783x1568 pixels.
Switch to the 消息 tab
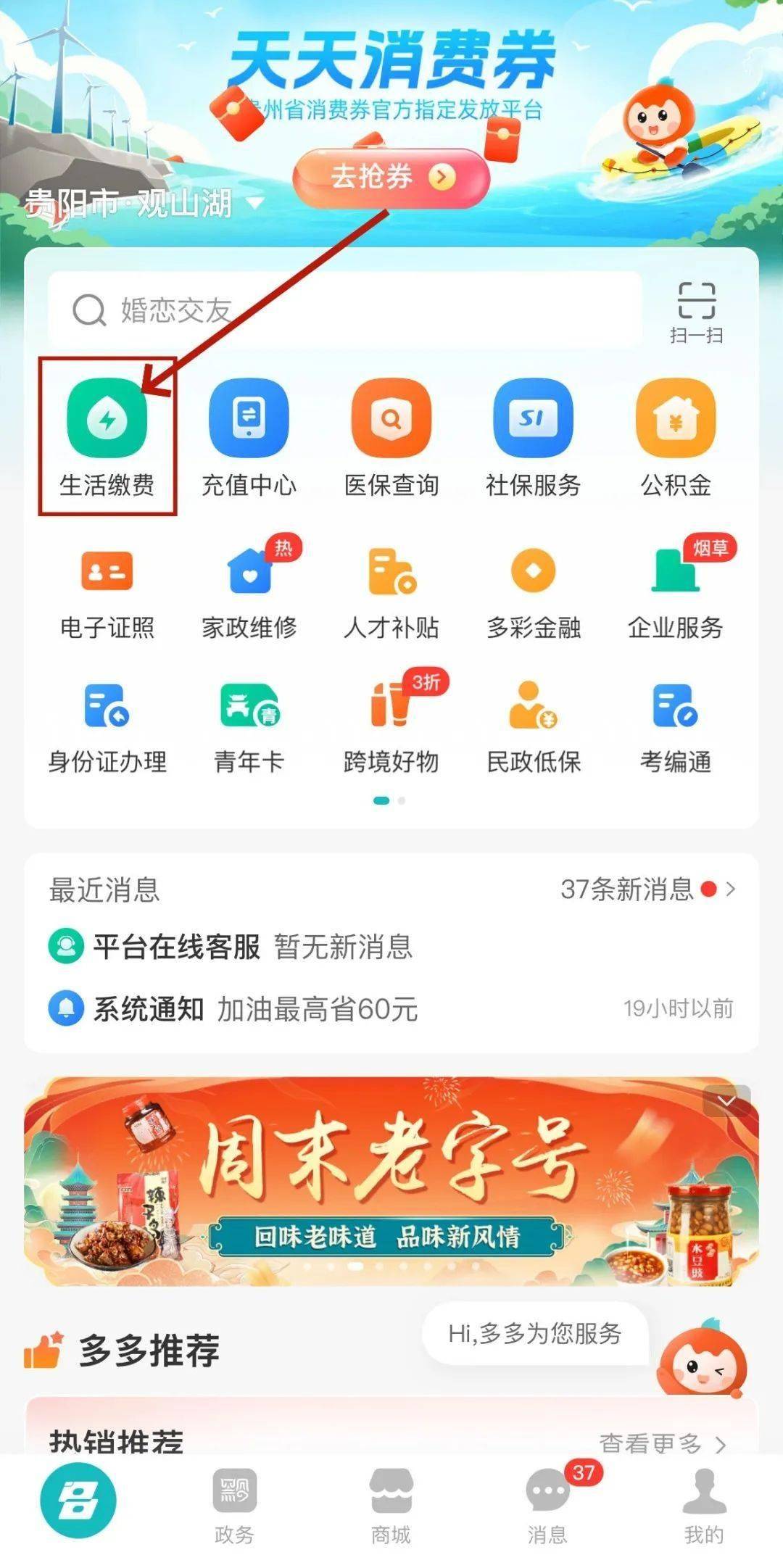[x=548, y=1506]
